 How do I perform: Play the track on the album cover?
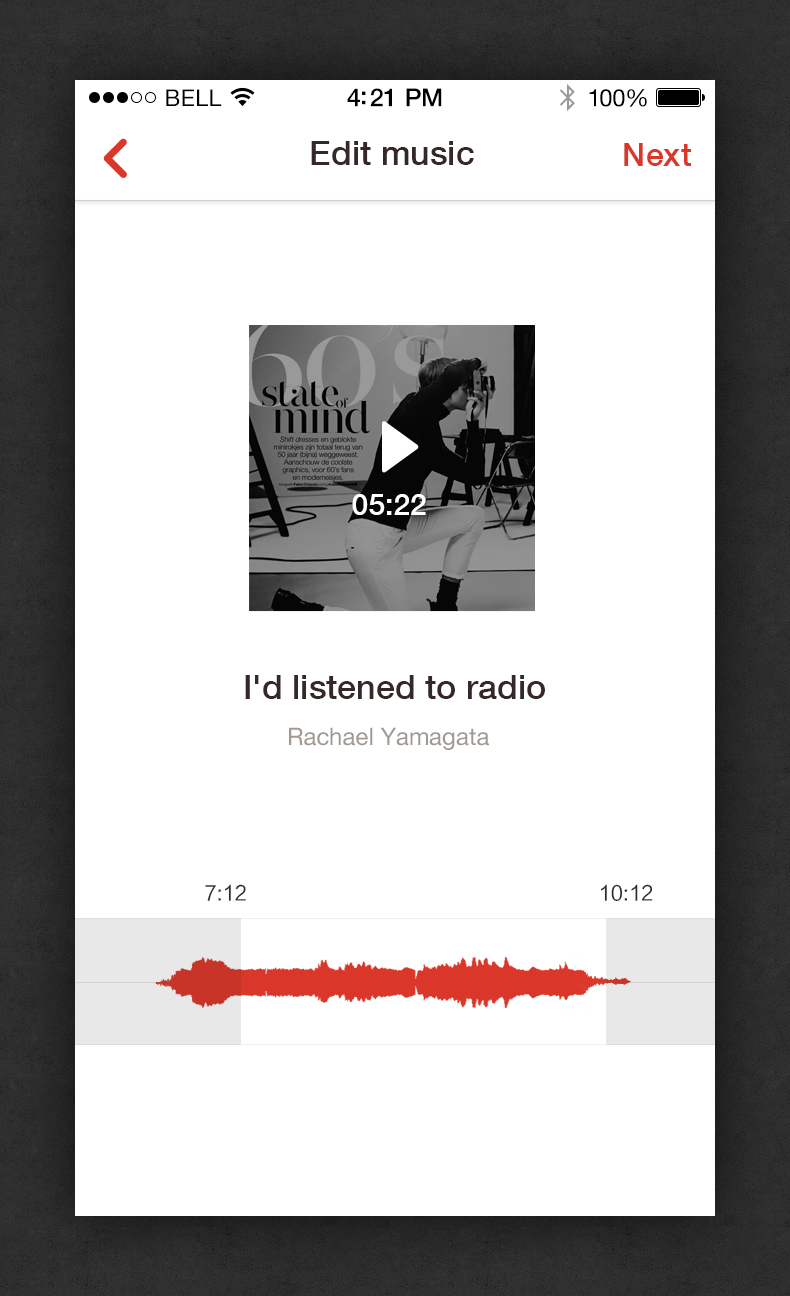click(398, 447)
